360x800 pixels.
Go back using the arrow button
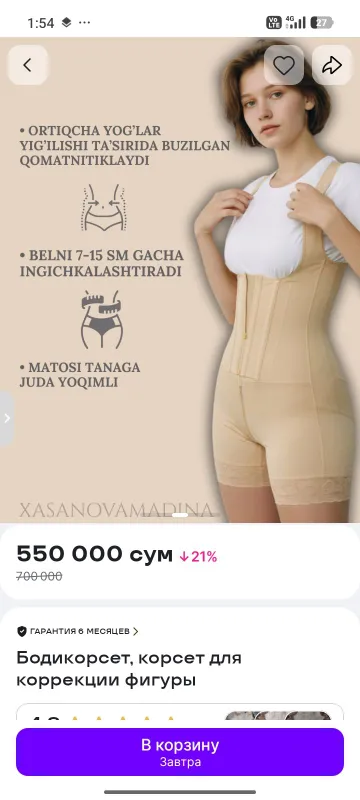(x=28, y=65)
